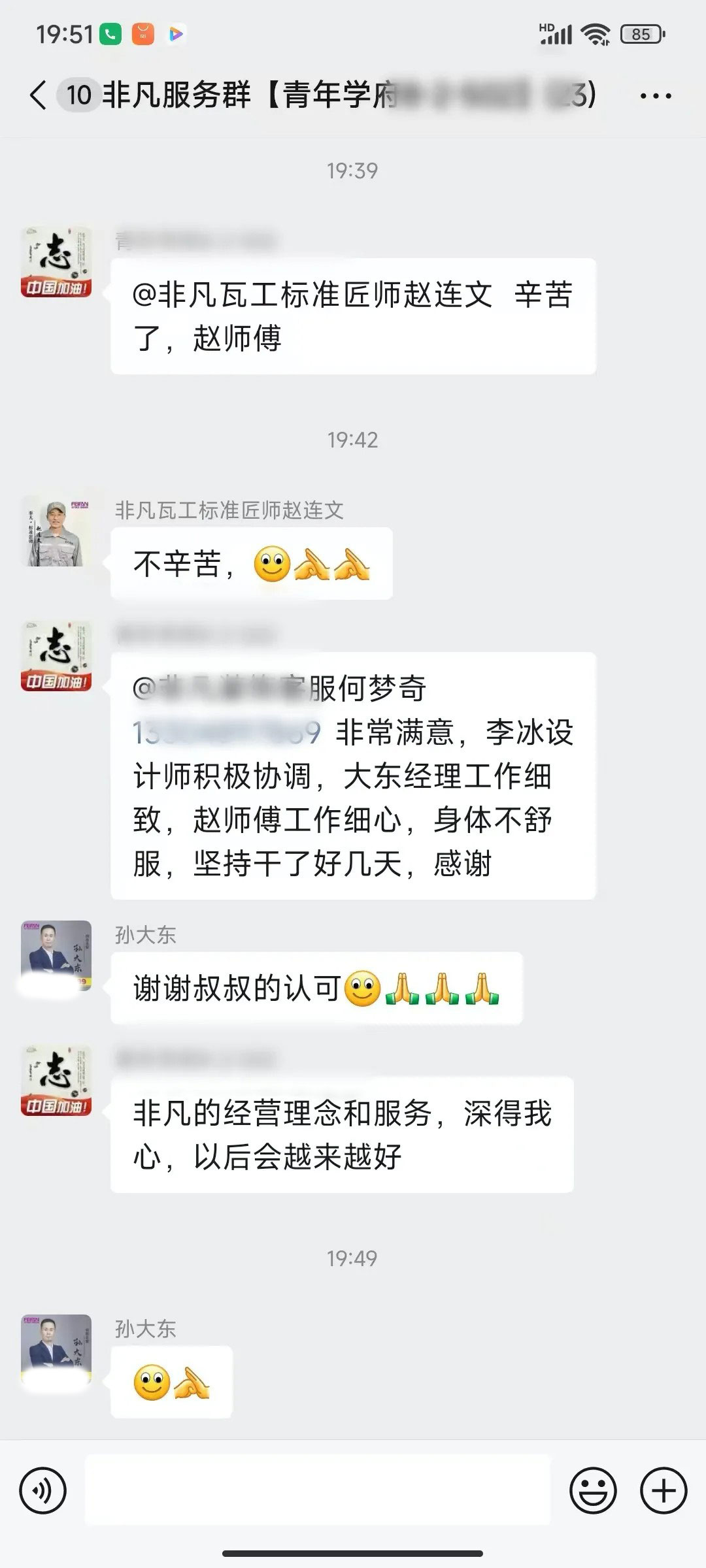Viewport: 706px width, 1568px height.
Task: Tap the message text input field
Action: tap(318, 1491)
